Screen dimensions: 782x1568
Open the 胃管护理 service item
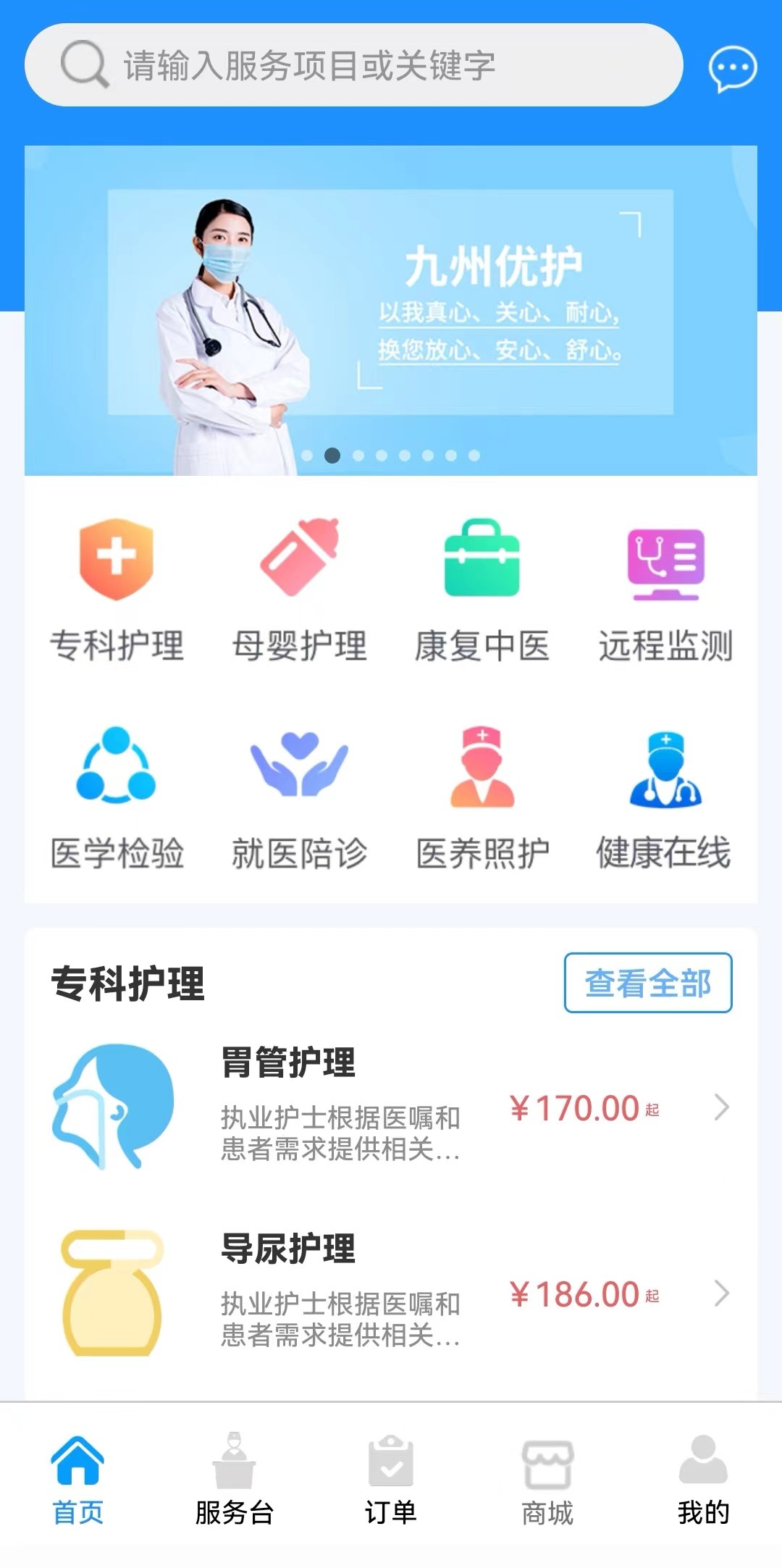pos(391,1106)
